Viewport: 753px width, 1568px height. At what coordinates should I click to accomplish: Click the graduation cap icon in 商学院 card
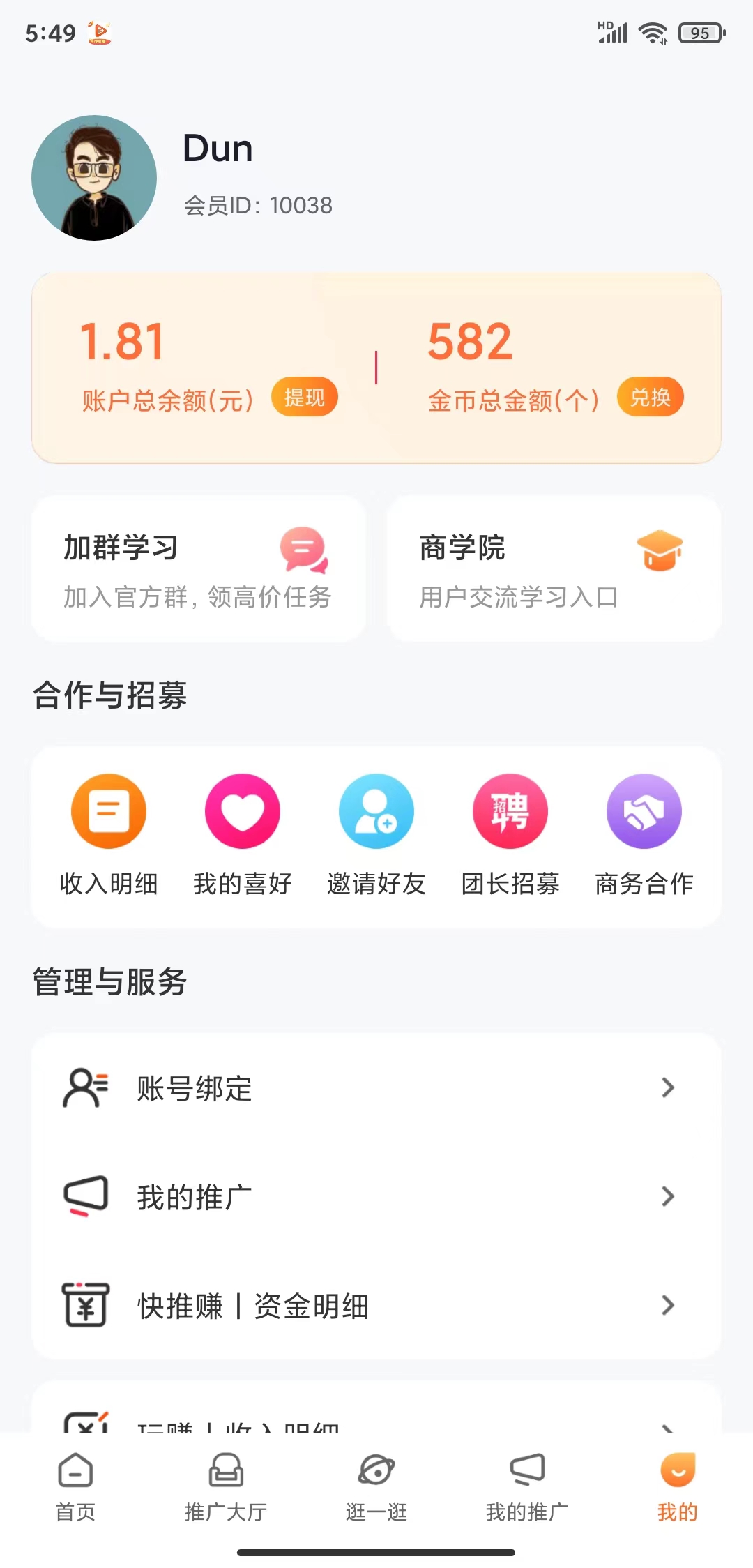[x=660, y=551]
